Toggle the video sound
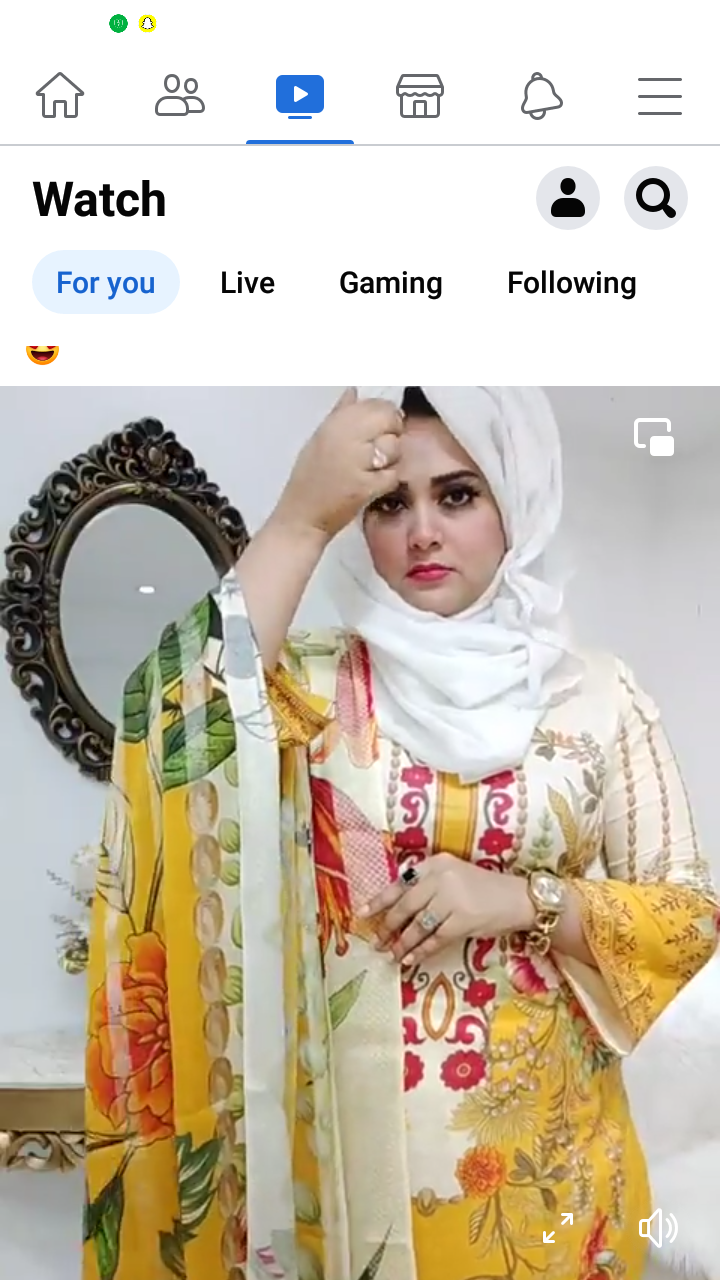The height and width of the screenshot is (1280, 720). pyautogui.click(x=658, y=1228)
